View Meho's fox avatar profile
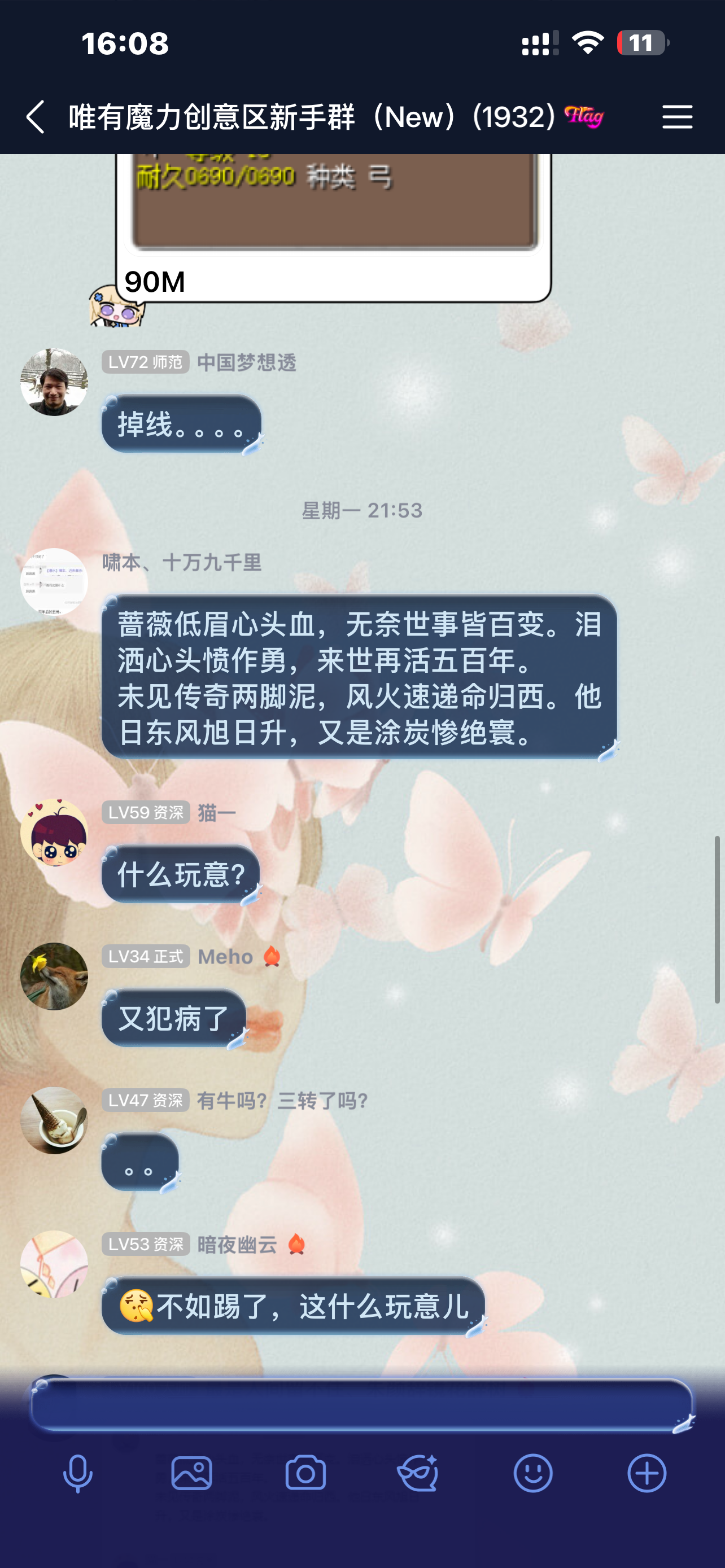725x1568 pixels. click(x=54, y=976)
